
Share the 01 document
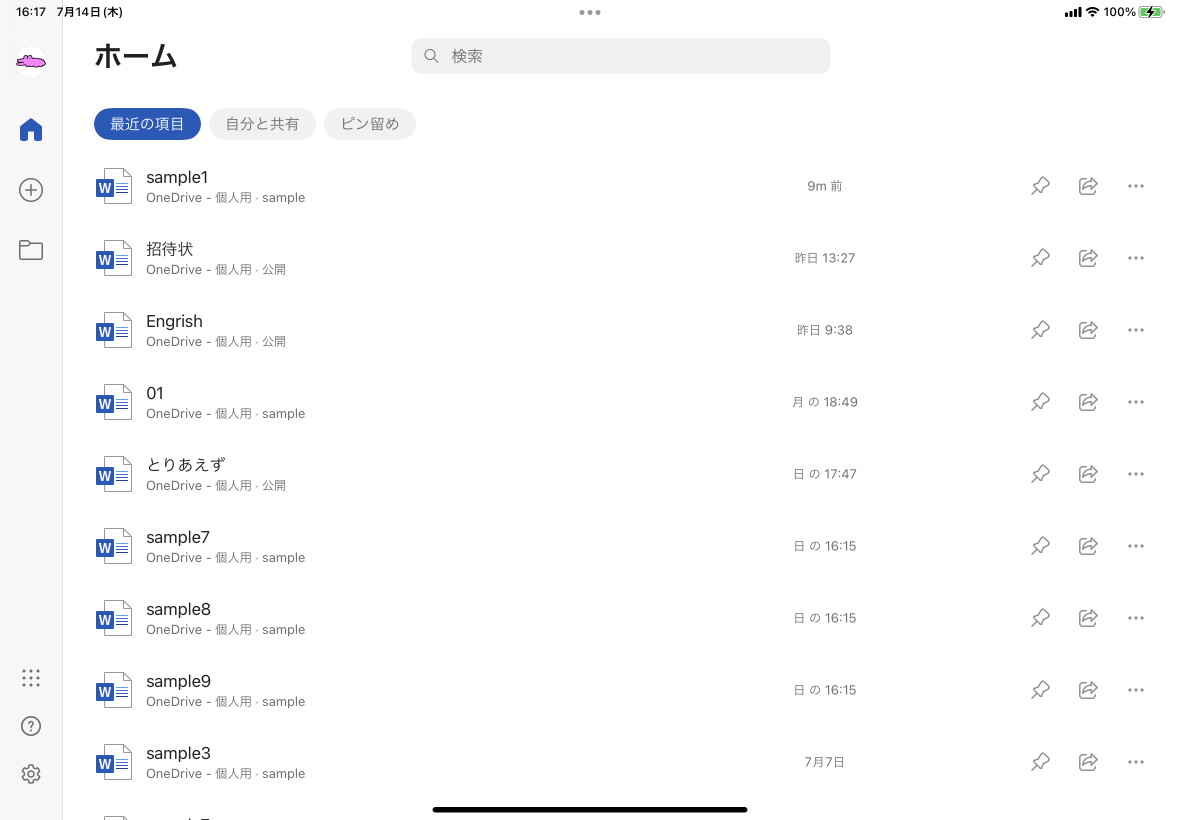(x=1088, y=402)
